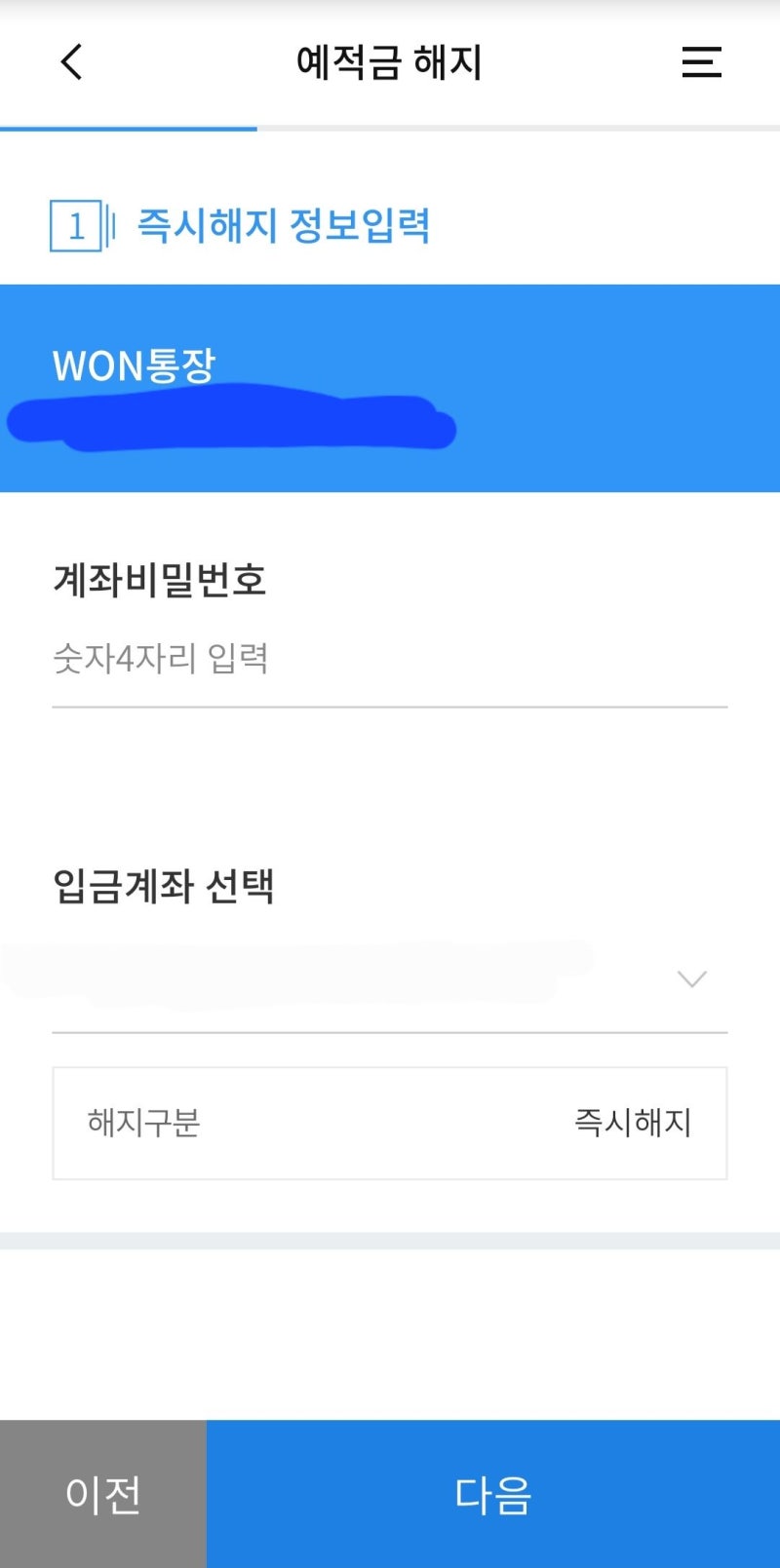
Task: Tap the back chevron in the header
Action: (69, 60)
